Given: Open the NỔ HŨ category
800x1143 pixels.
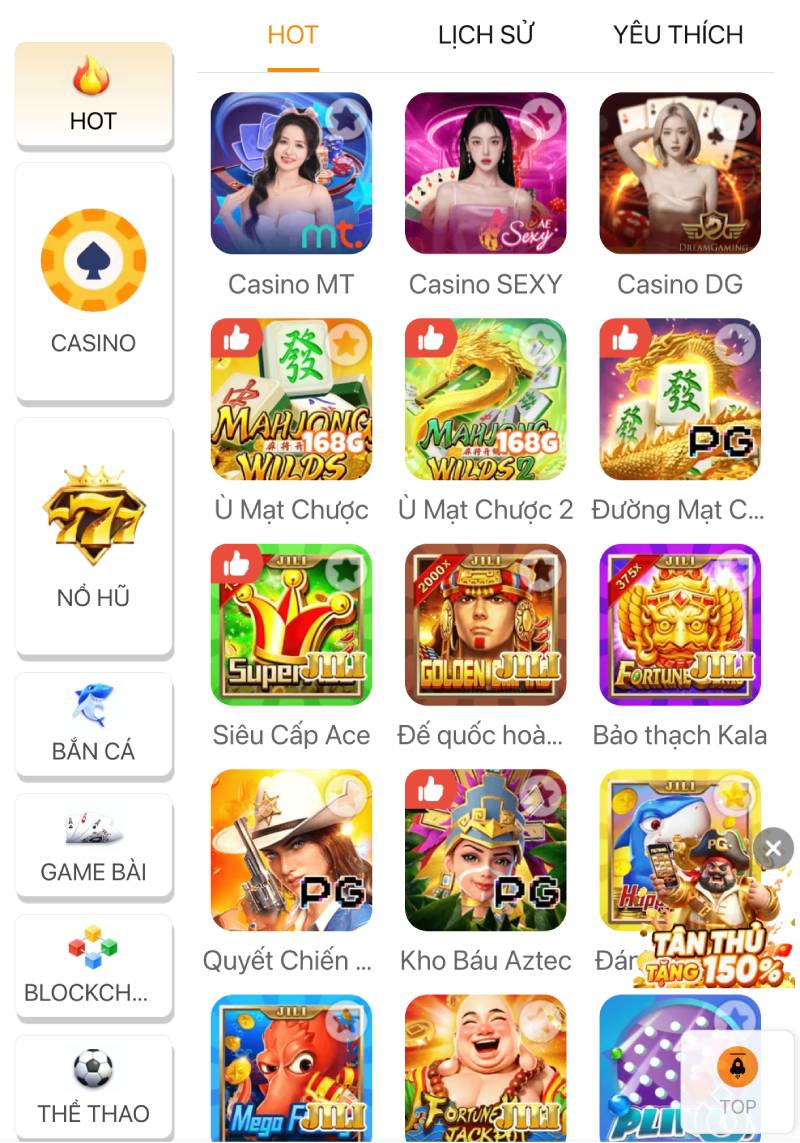Looking at the screenshot, I should [94, 537].
